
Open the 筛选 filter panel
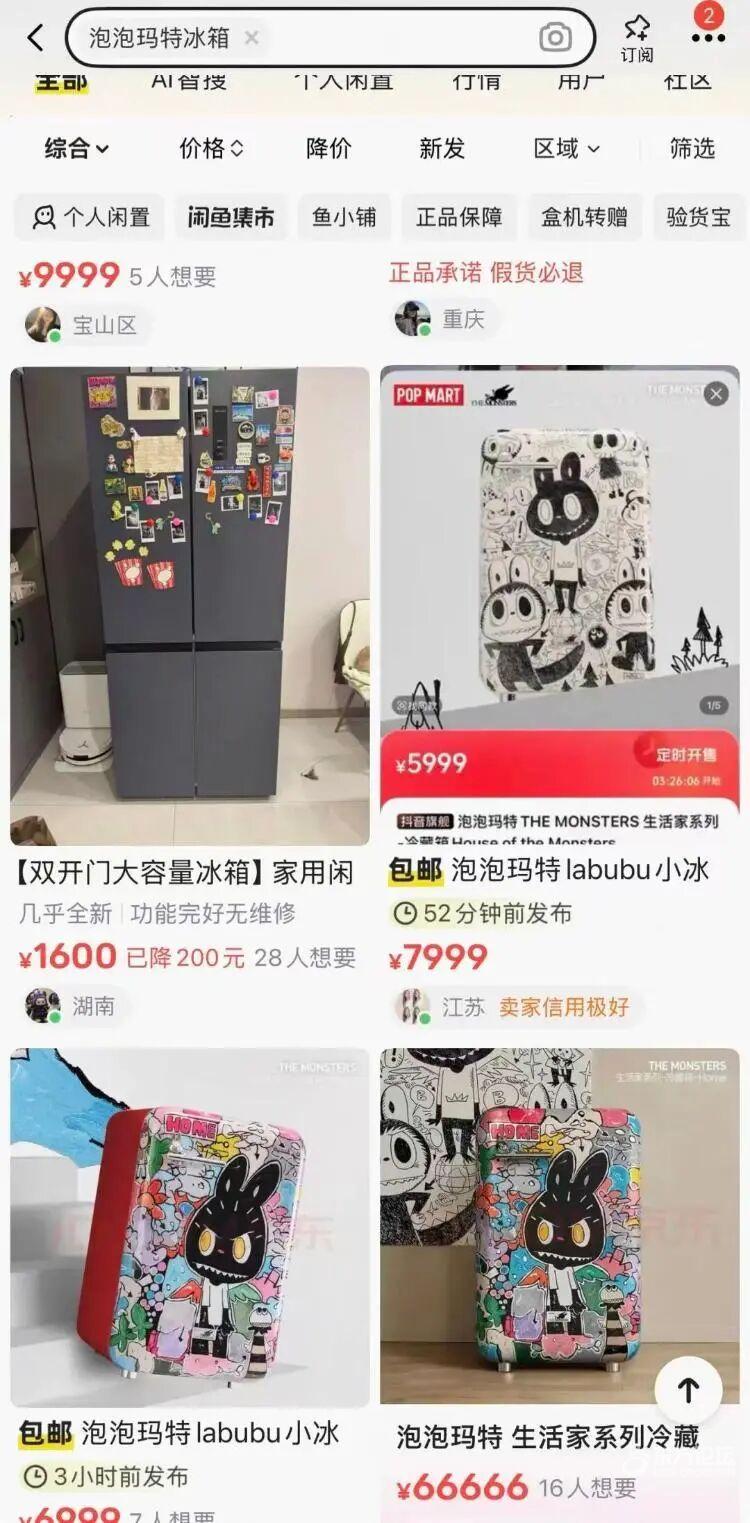pos(692,149)
